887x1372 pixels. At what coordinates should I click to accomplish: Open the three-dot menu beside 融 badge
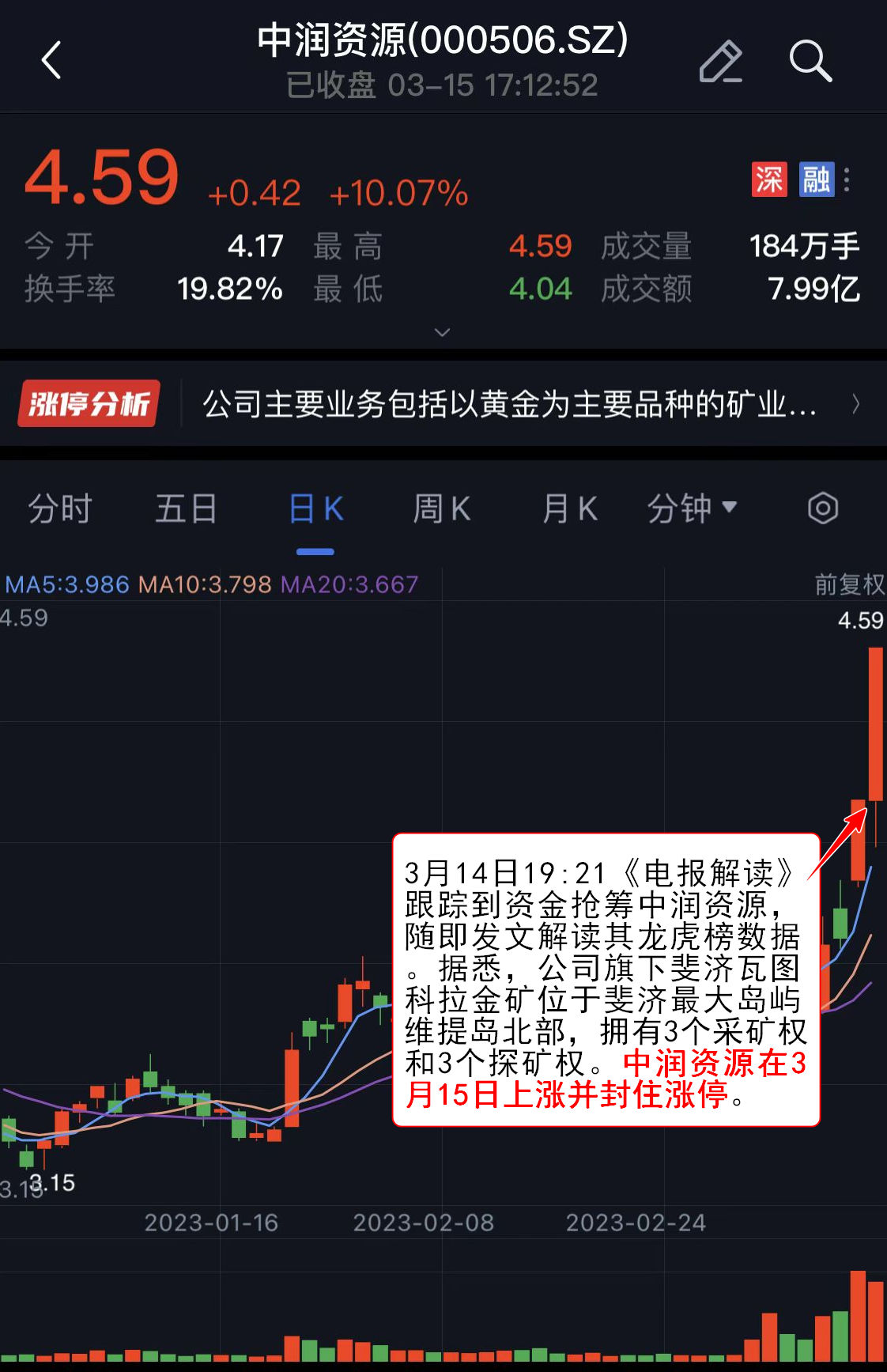point(847,180)
